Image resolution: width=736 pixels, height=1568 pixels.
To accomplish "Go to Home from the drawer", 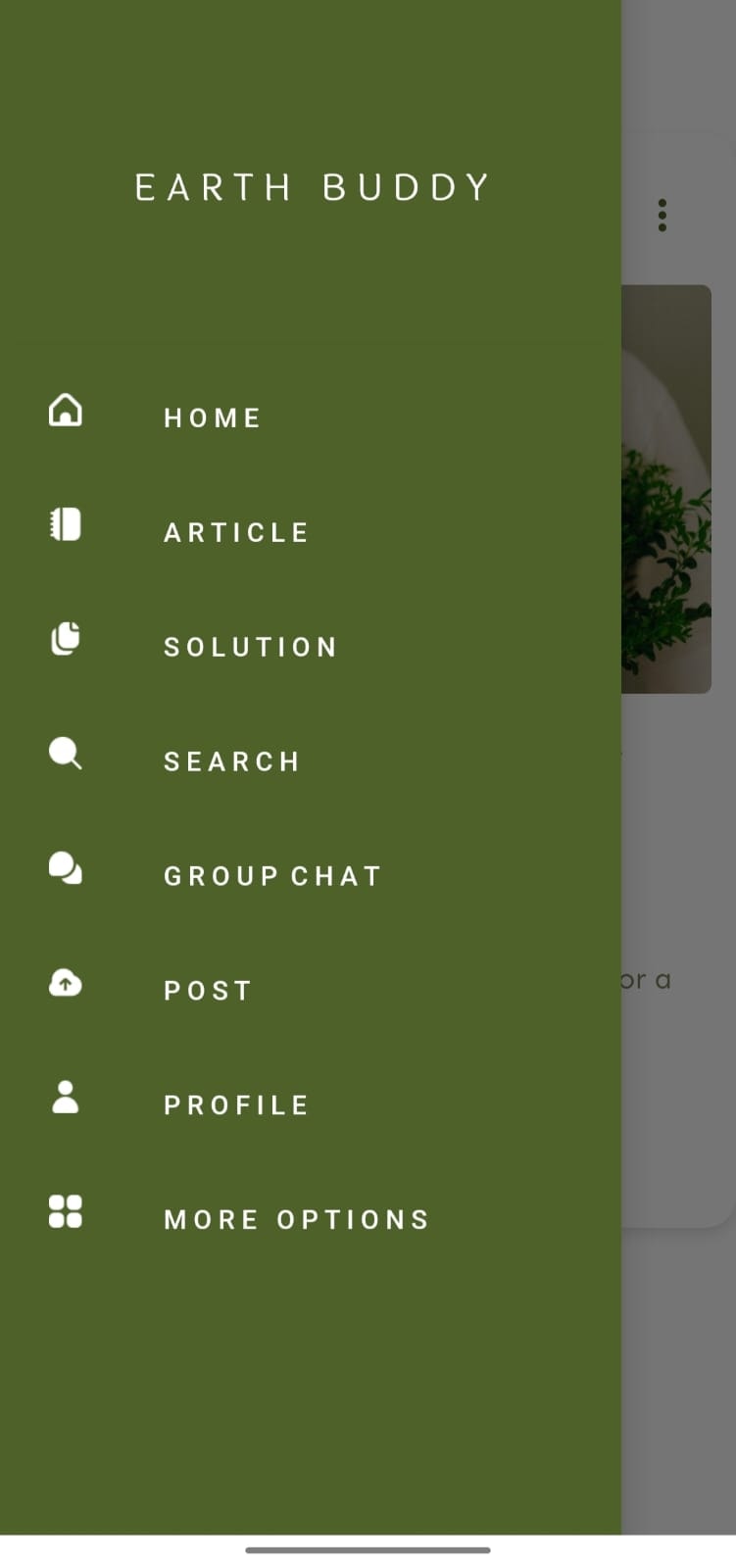I will (x=212, y=417).
